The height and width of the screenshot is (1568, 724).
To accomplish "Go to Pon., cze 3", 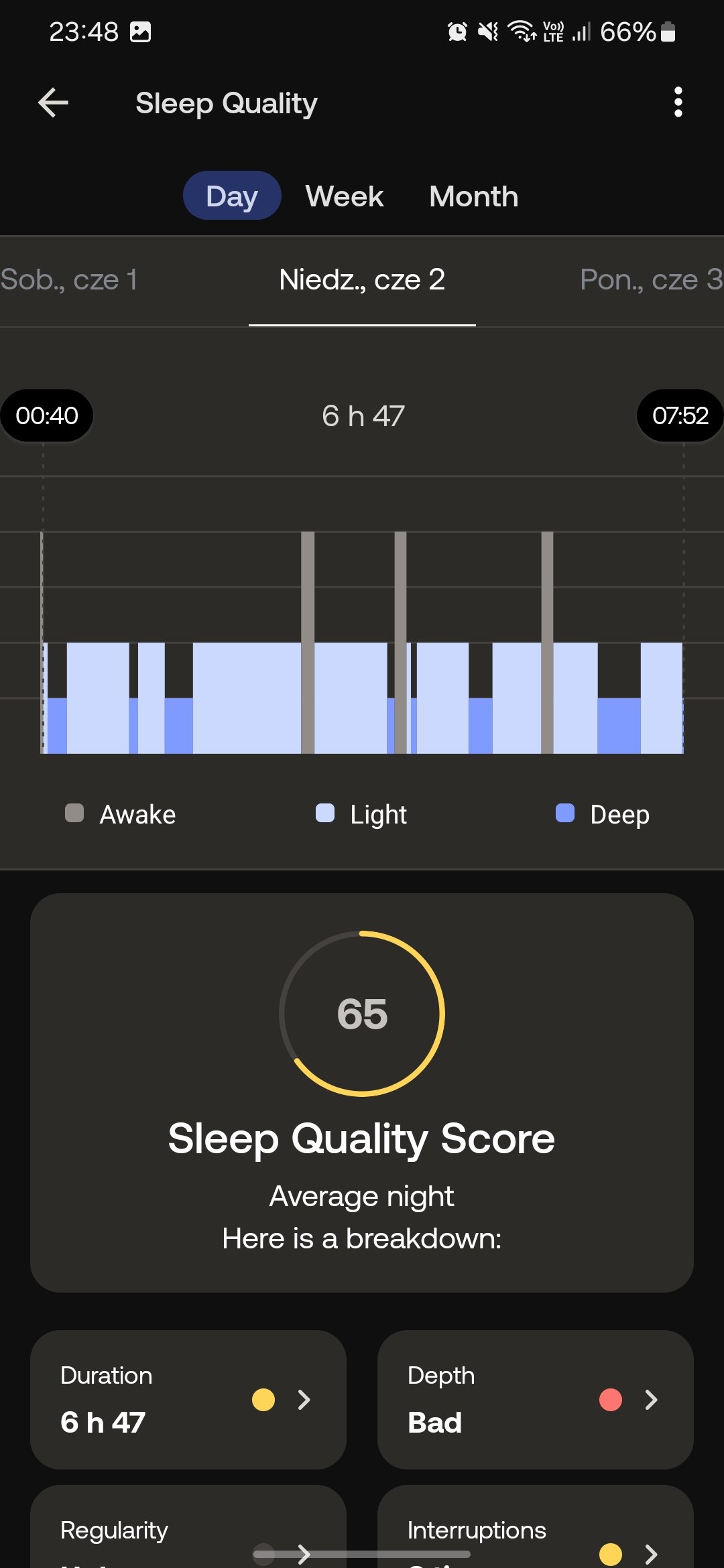I will (x=650, y=280).
